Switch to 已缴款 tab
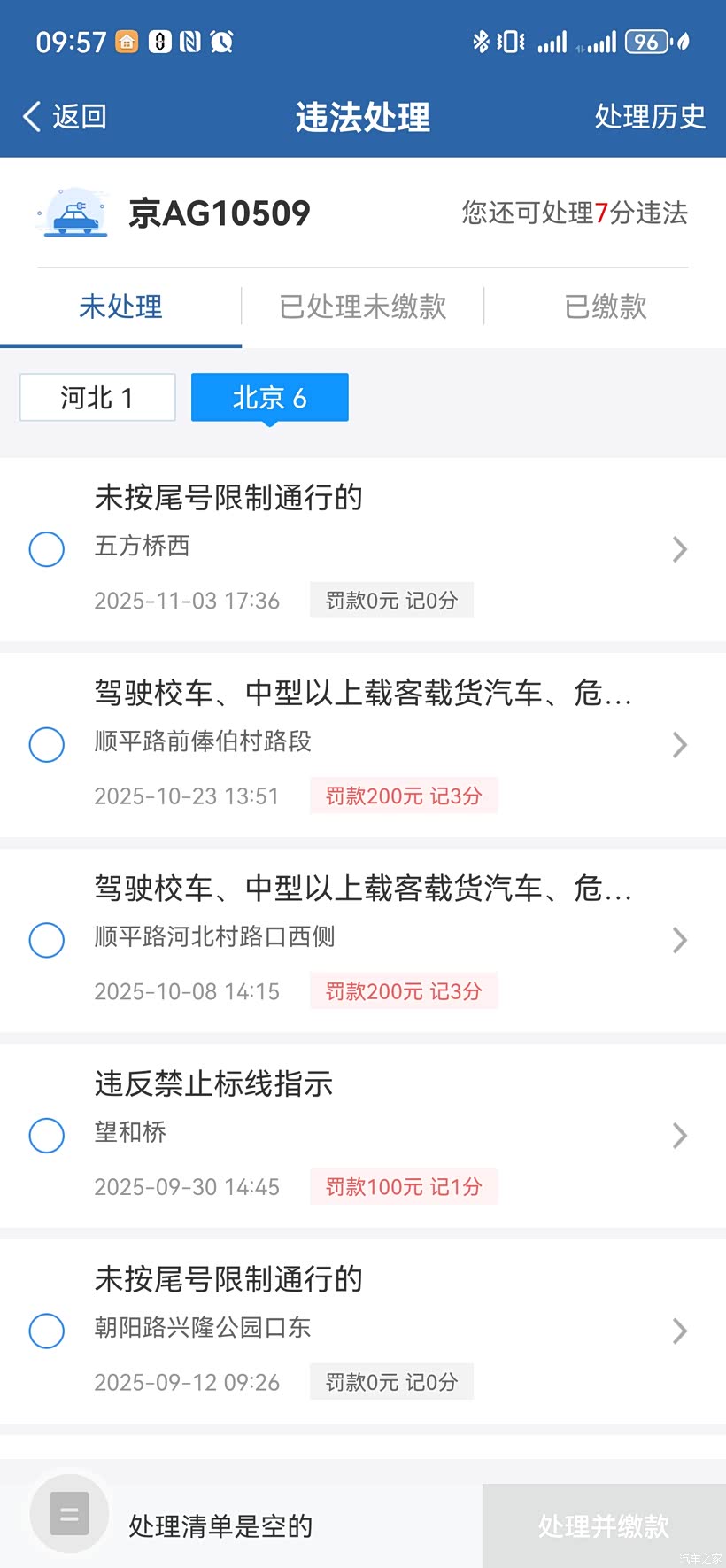This screenshot has height=1568, width=726. click(606, 307)
